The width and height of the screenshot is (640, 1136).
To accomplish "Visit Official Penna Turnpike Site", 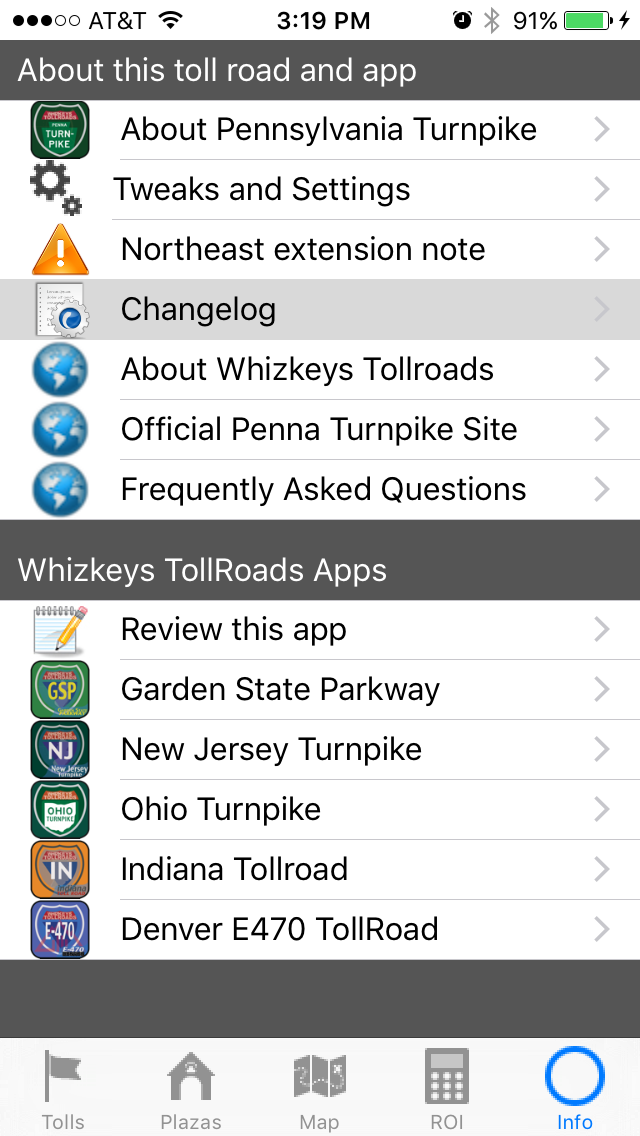I will 320,430.
